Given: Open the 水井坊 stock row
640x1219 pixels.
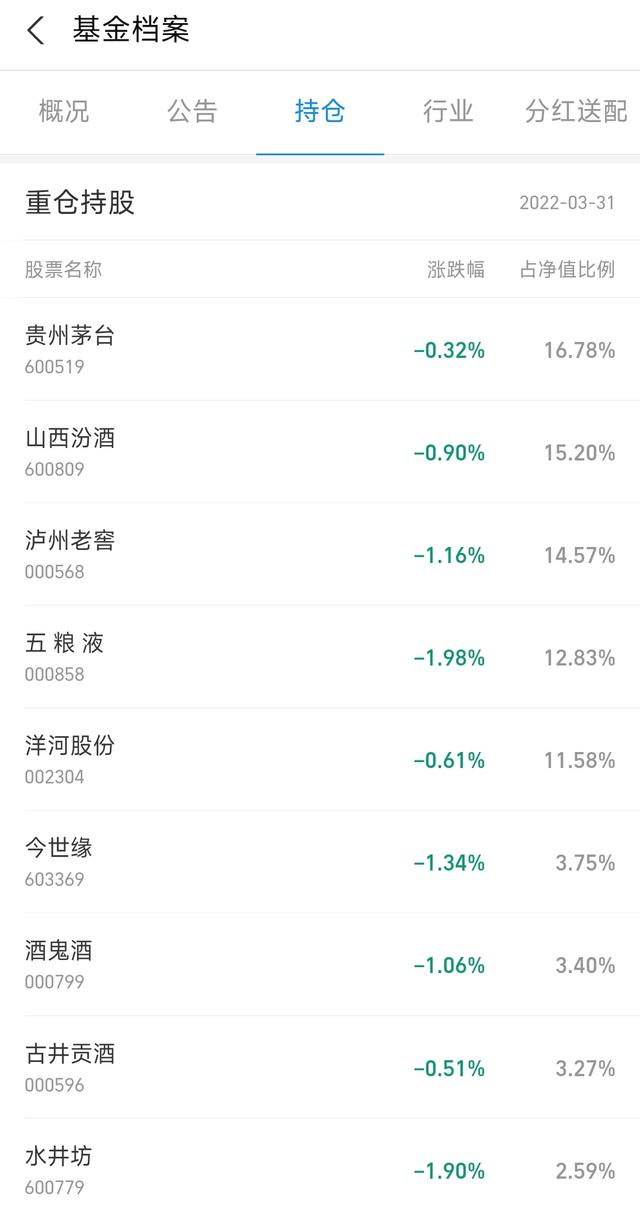Looking at the screenshot, I should pos(320,1169).
